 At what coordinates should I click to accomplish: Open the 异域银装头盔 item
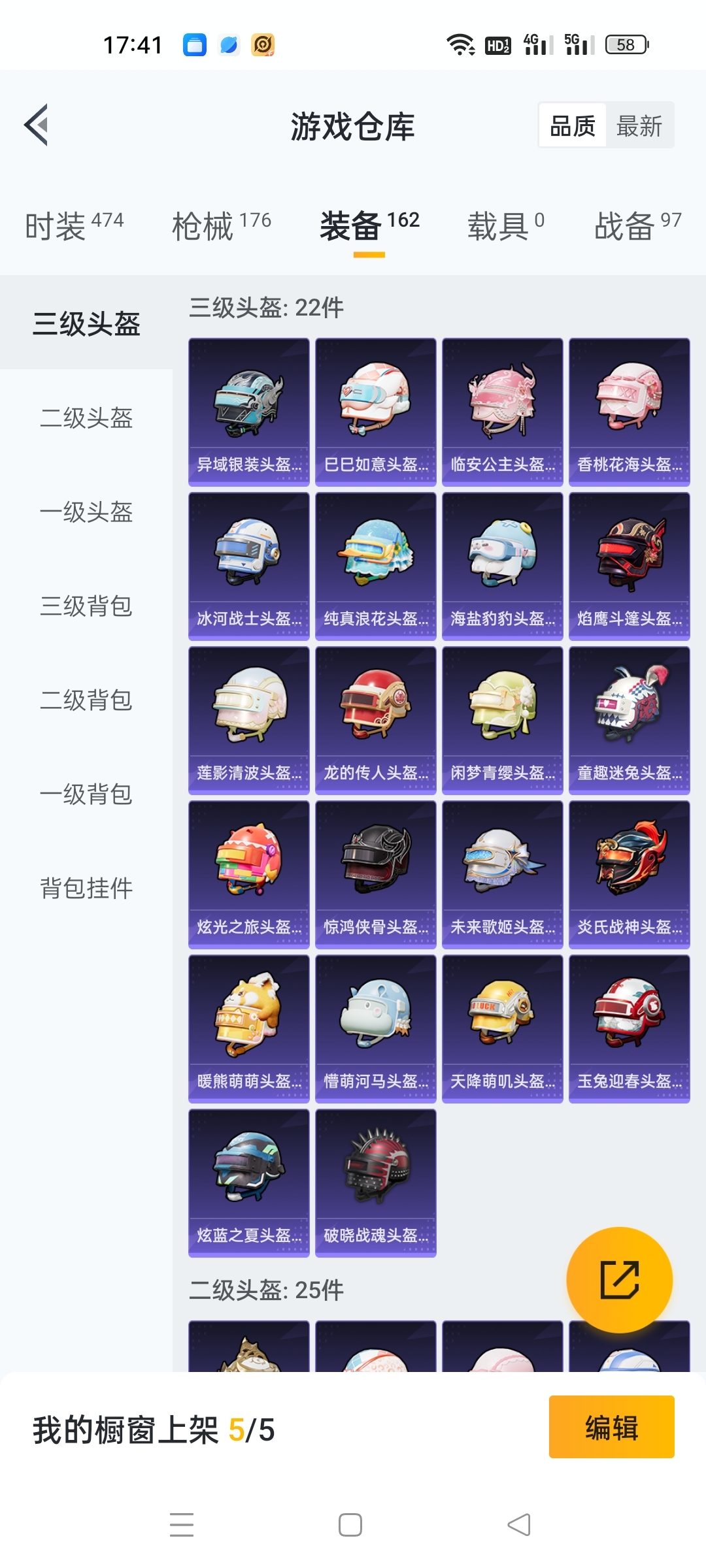[x=249, y=412]
